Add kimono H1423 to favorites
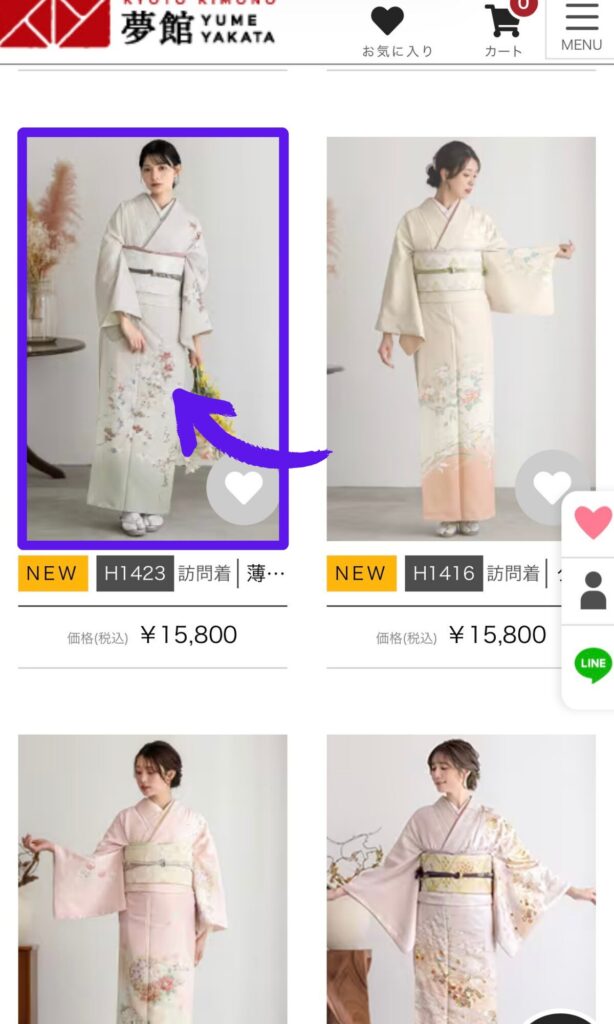 point(243,488)
